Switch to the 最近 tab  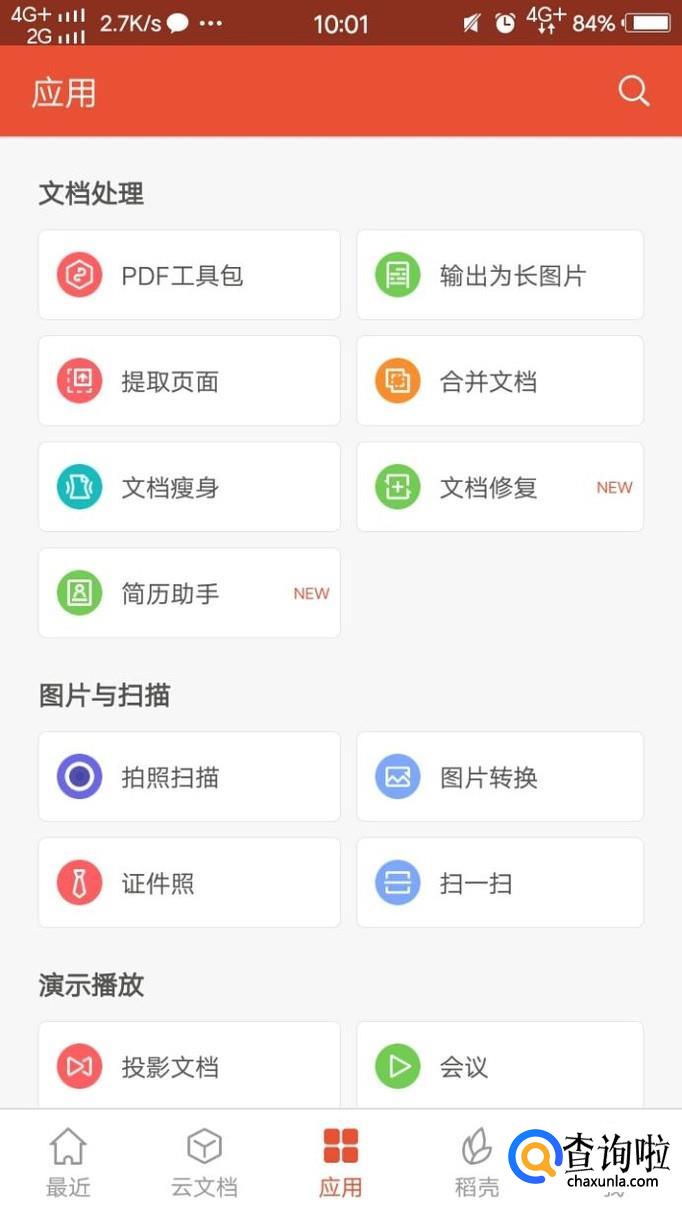(68, 1162)
